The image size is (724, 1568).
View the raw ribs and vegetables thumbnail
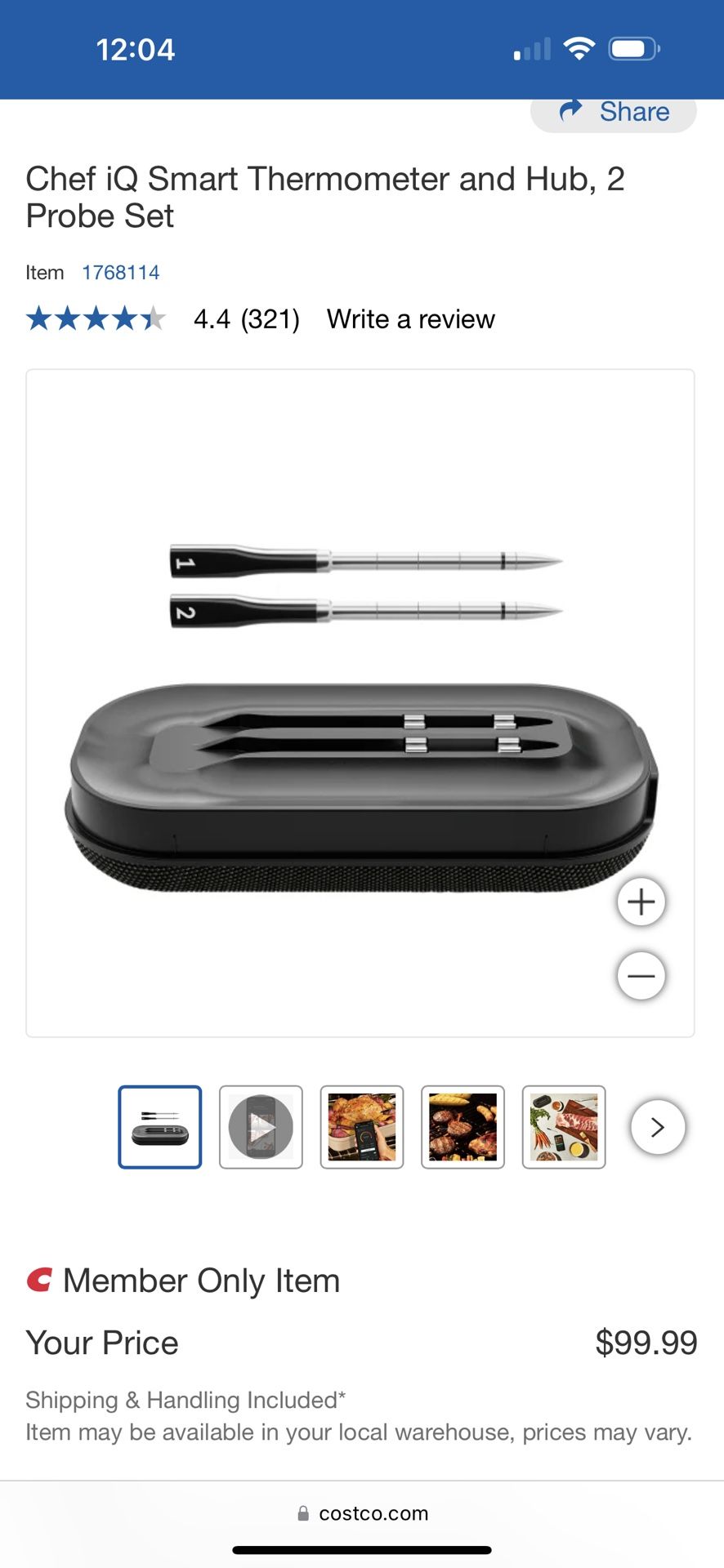[564, 1127]
